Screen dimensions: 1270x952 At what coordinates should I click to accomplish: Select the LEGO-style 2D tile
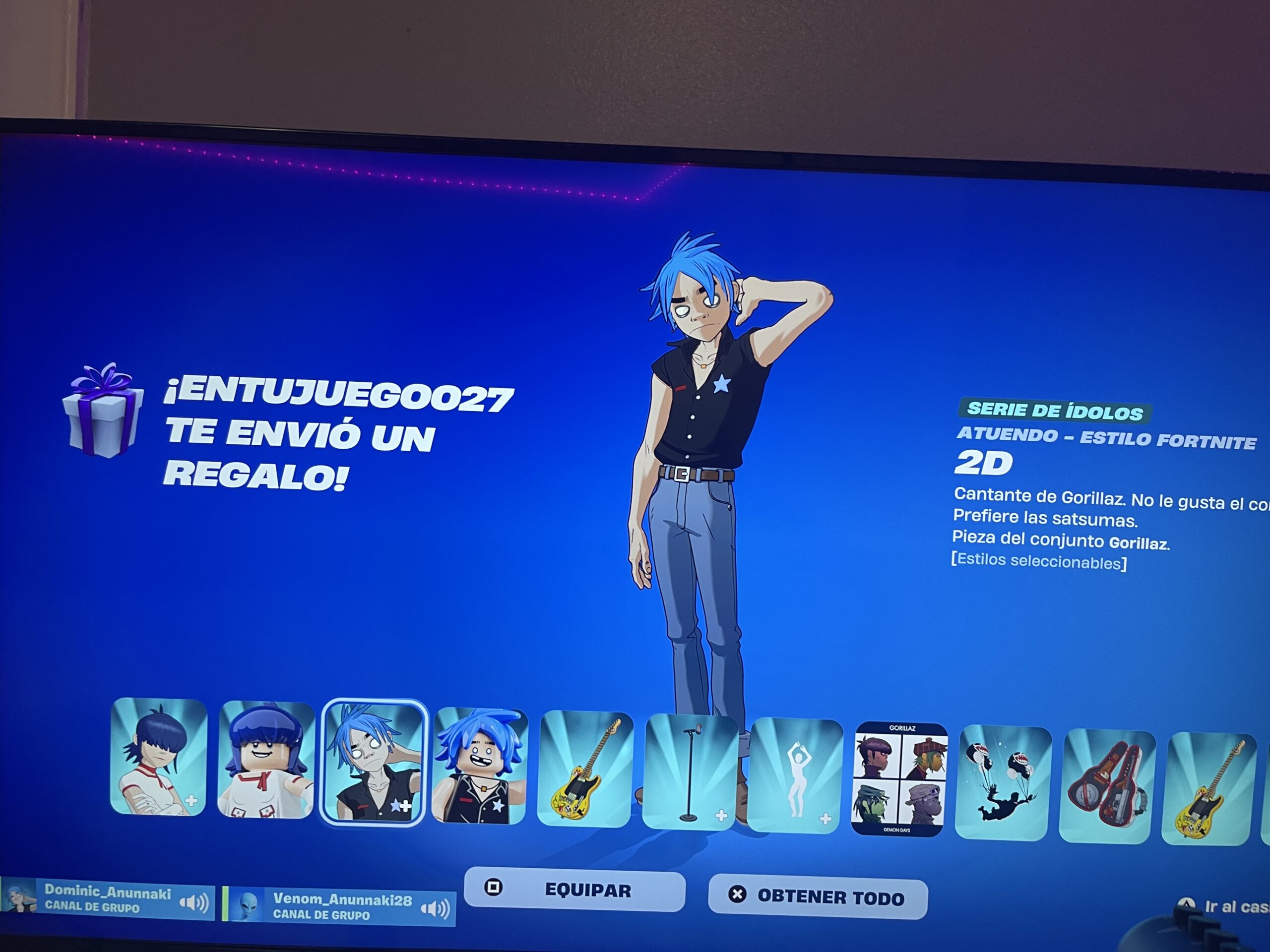[x=479, y=766]
